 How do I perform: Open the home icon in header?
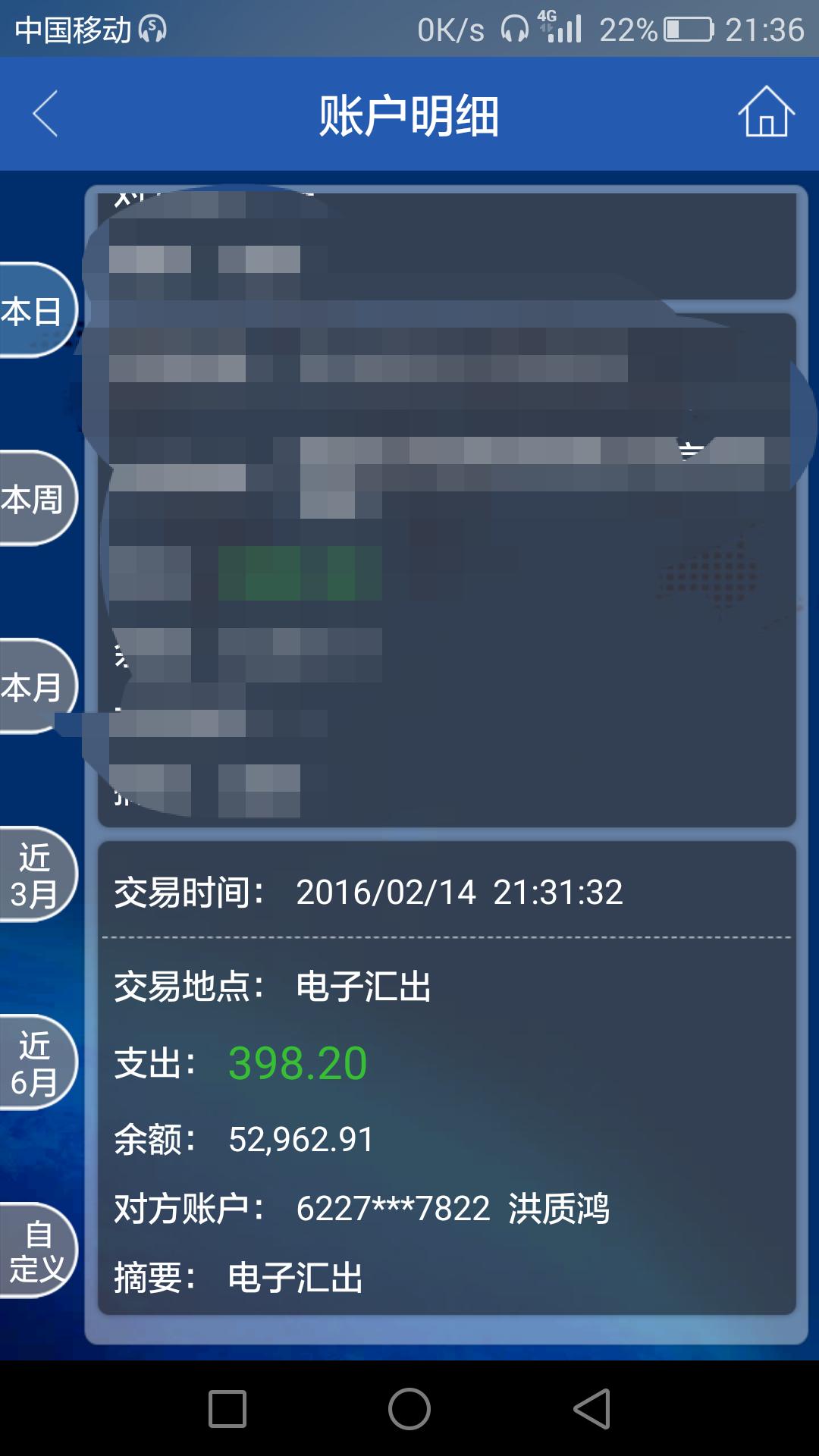[766, 112]
